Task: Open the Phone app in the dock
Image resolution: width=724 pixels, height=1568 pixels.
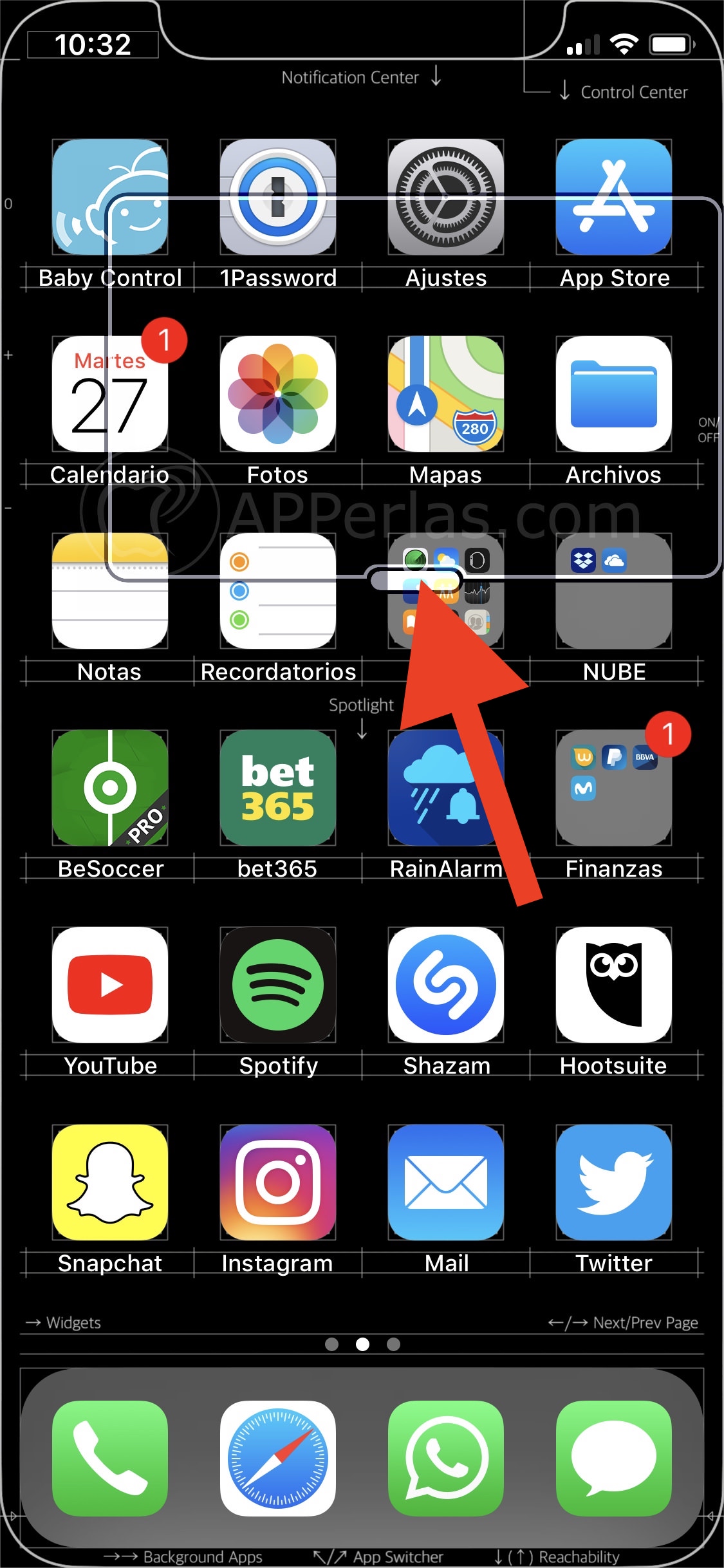Action: pos(110,1459)
